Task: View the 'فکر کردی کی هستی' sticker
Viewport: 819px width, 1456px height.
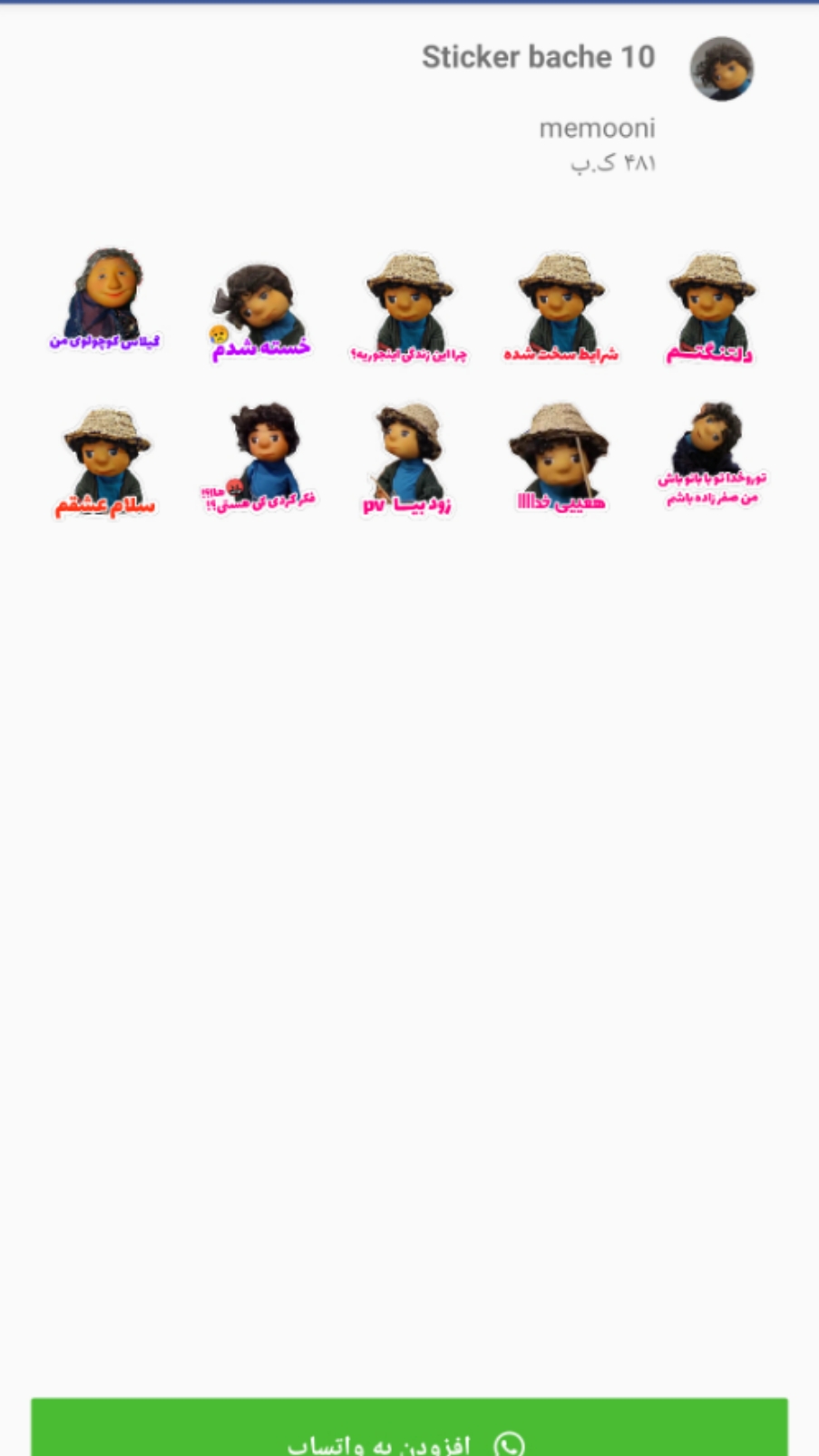Action: (x=258, y=459)
